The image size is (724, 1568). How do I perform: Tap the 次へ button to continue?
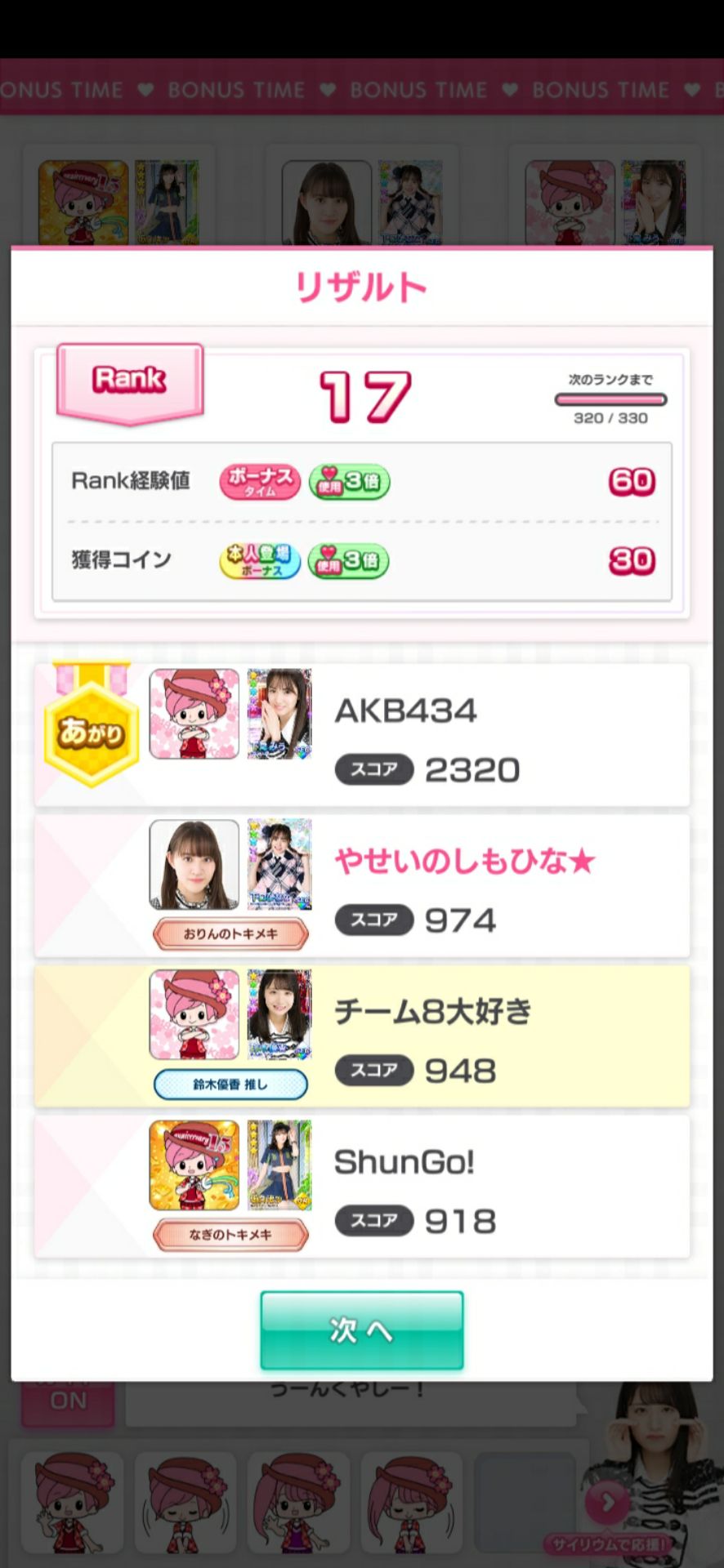tap(361, 1330)
